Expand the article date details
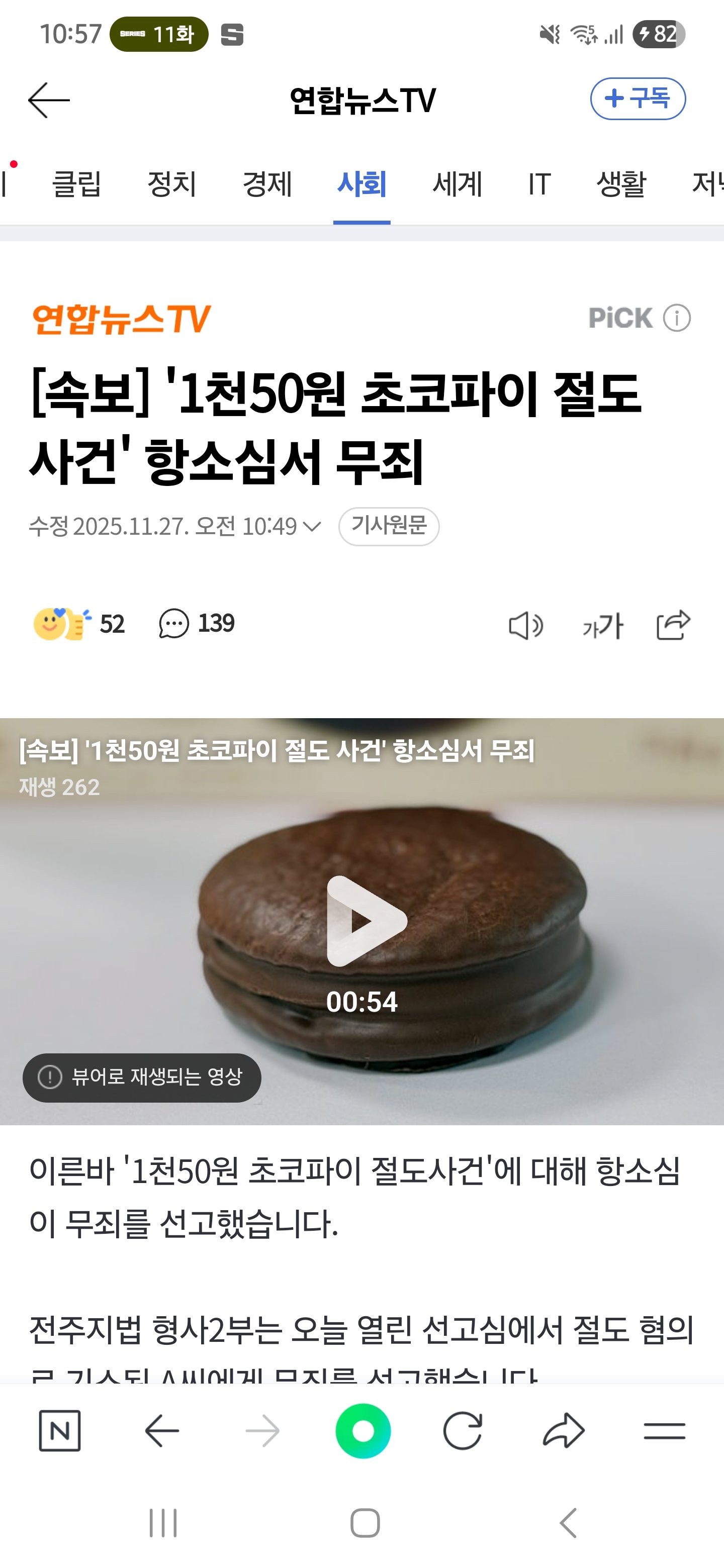 pyautogui.click(x=312, y=527)
